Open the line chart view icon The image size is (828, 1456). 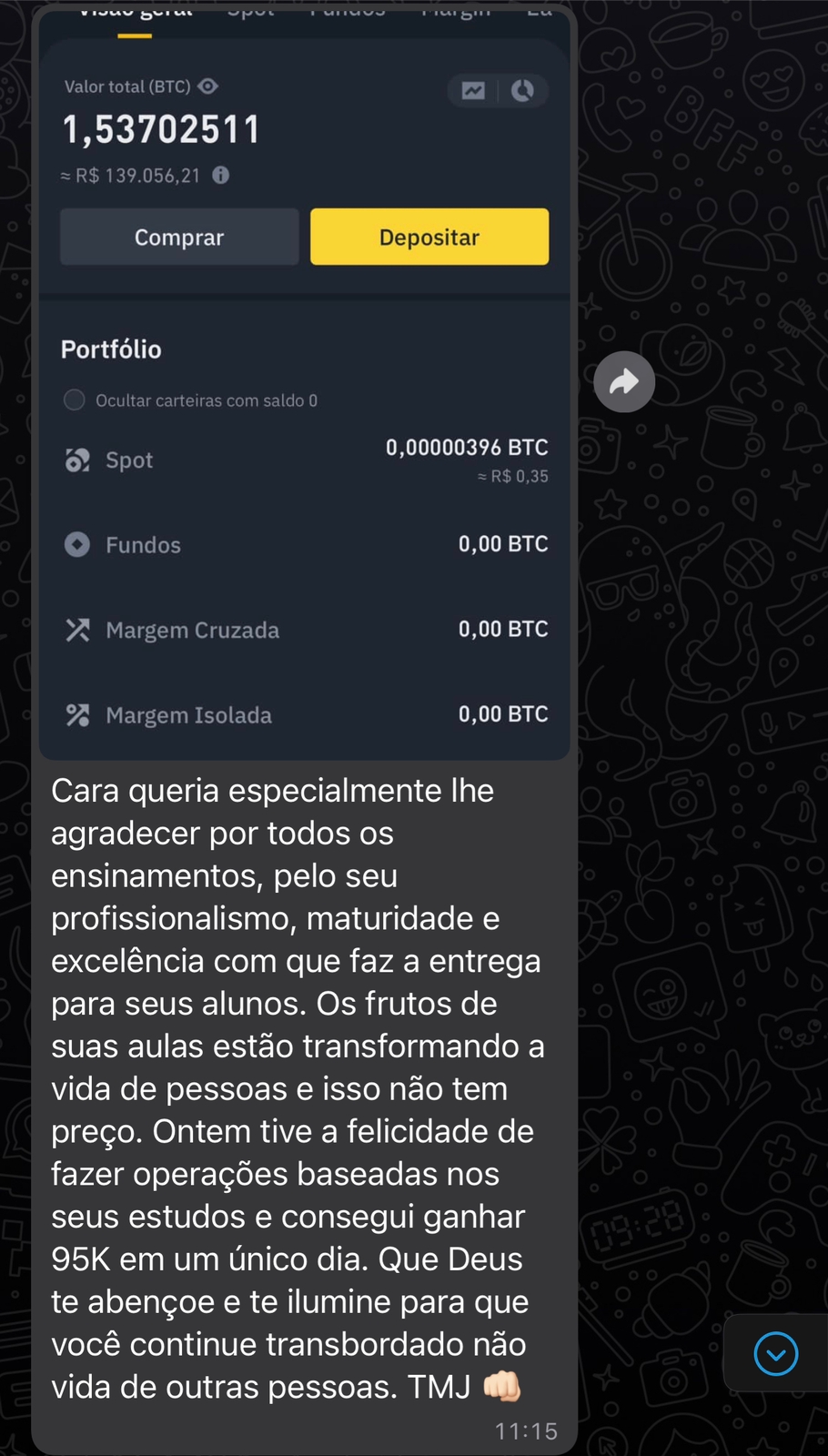(472, 90)
